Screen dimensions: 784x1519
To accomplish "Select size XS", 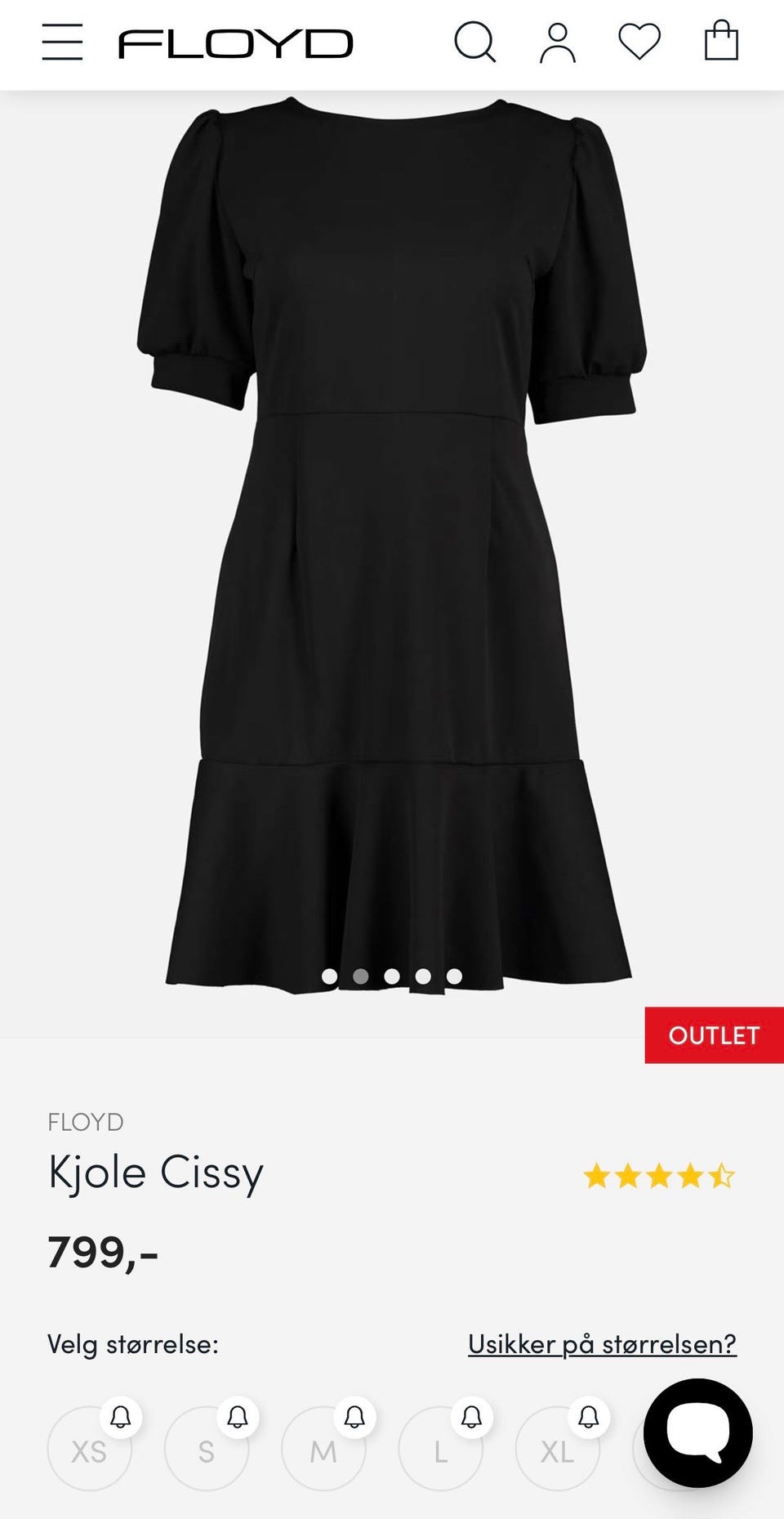I will tap(89, 1450).
